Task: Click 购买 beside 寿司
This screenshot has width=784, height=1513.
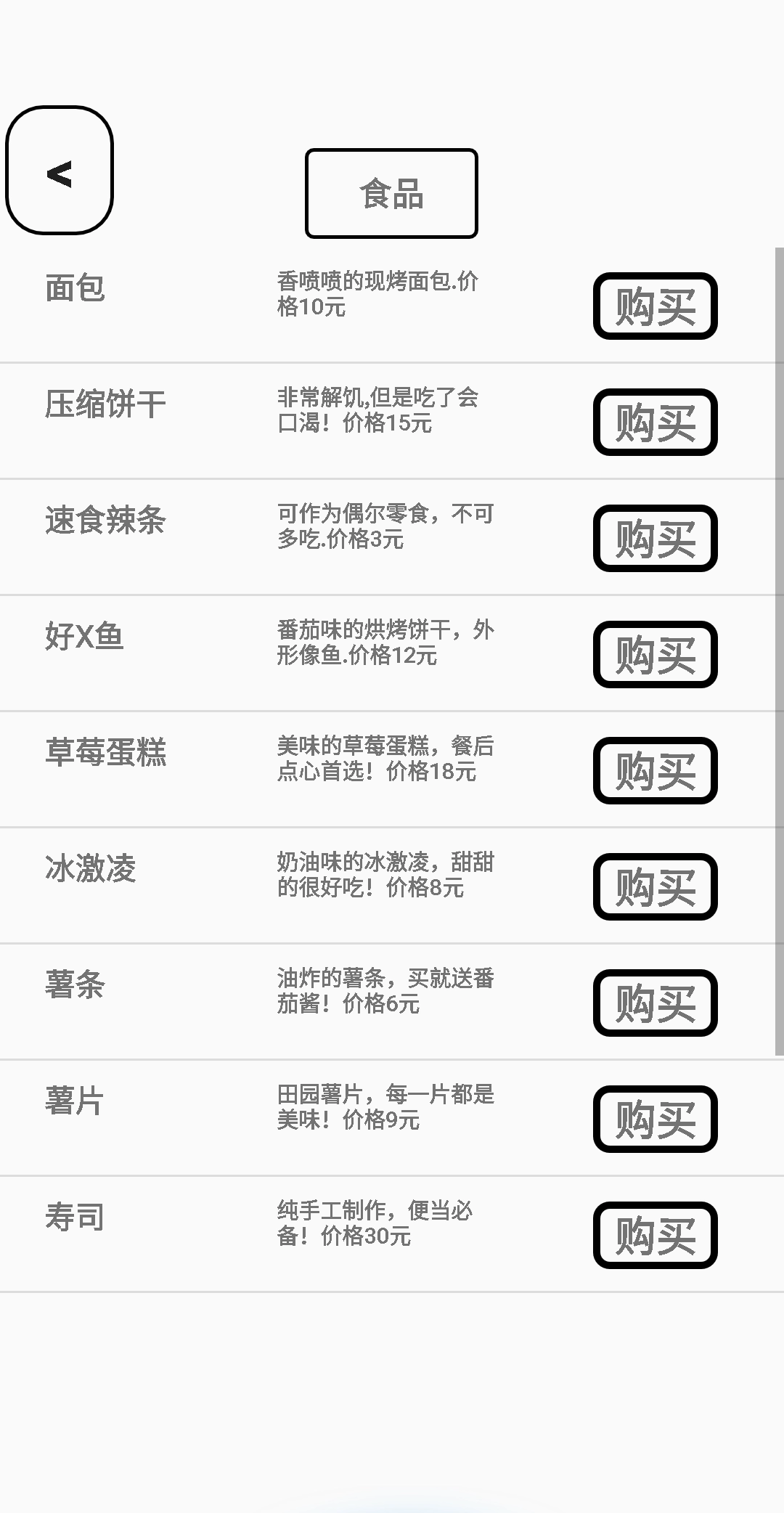Action: pyautogui.click(x=653, y=1237)
